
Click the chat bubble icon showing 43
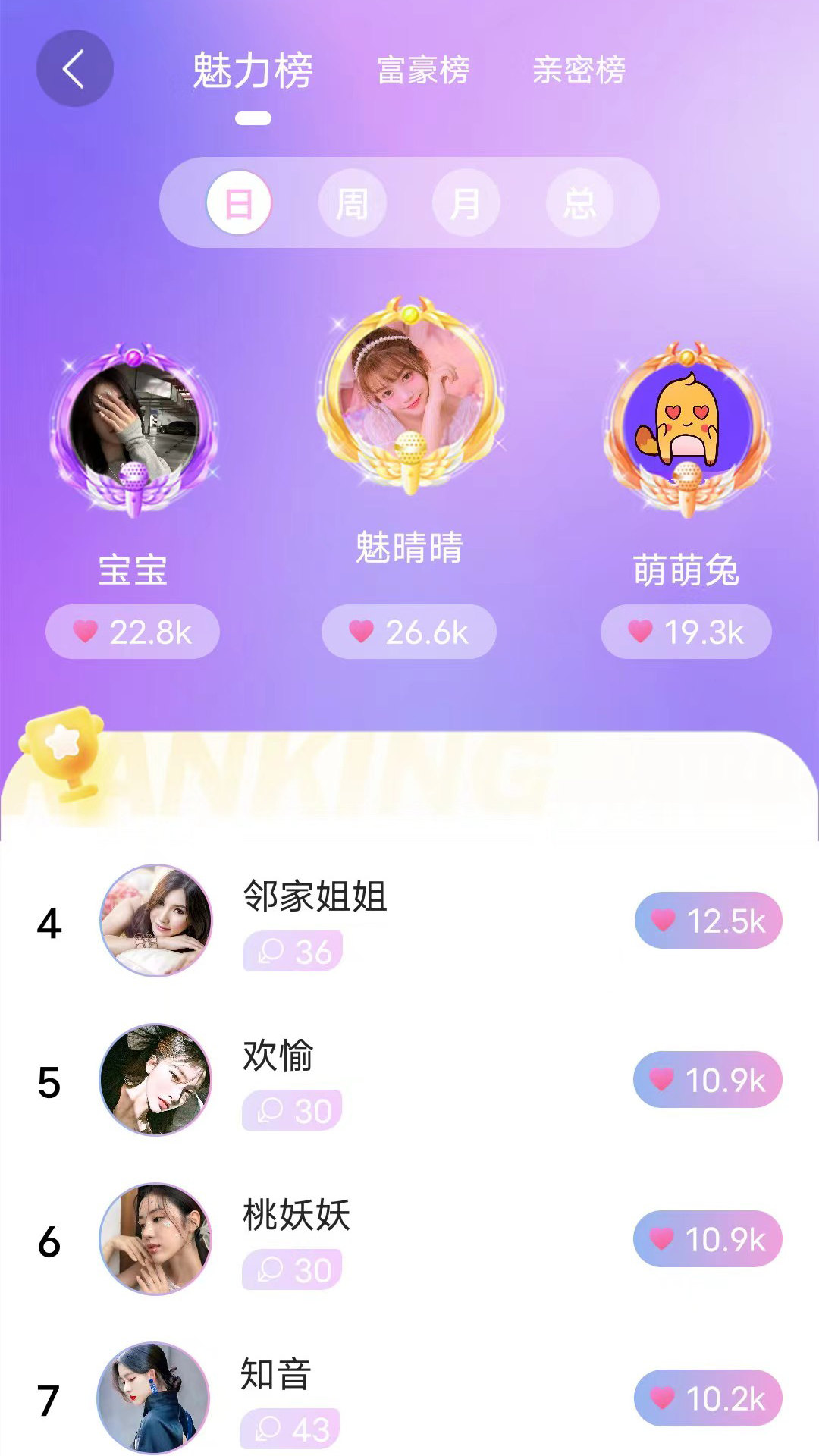coord(269,1429)
